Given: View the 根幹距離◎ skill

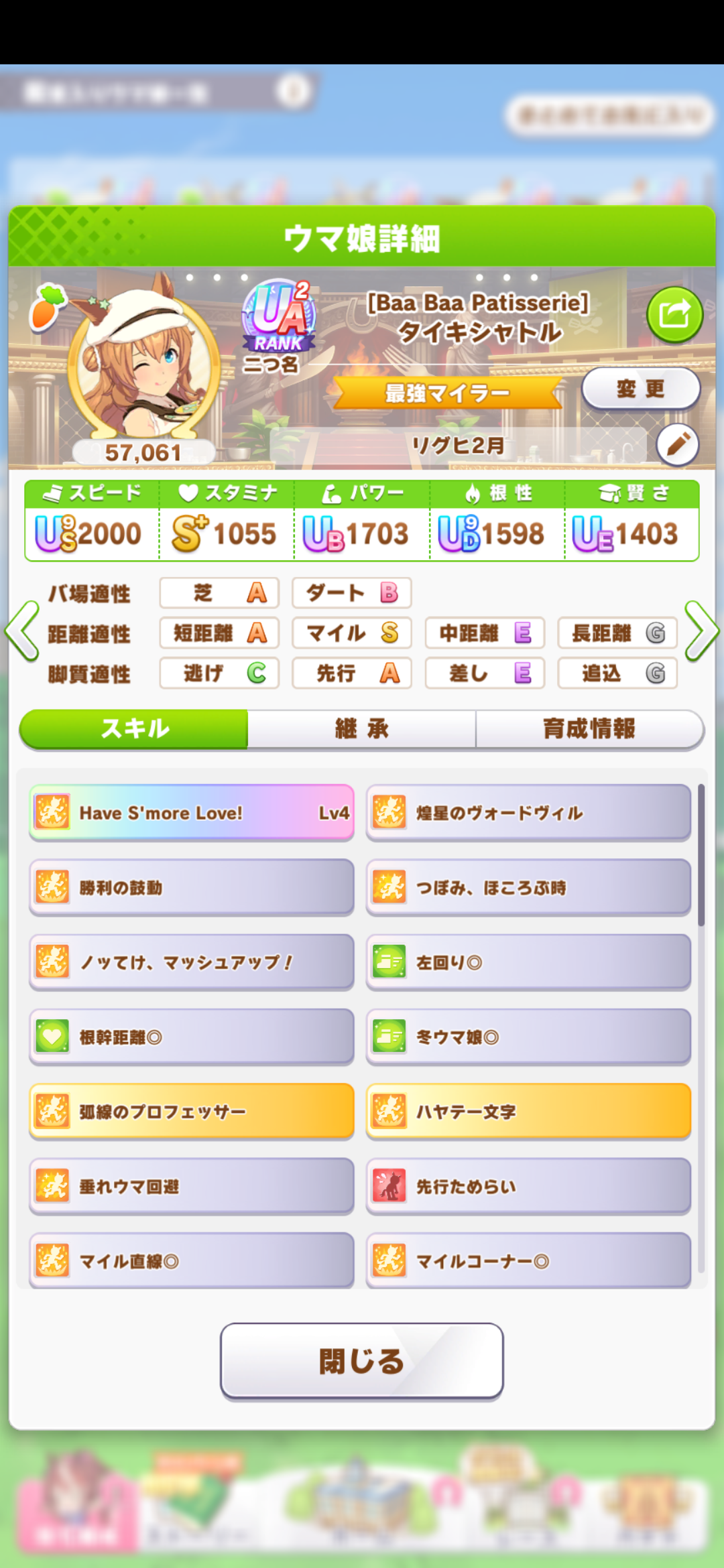Looking at the screenshot, I should pyautogui.click(x=191, y=1037).
